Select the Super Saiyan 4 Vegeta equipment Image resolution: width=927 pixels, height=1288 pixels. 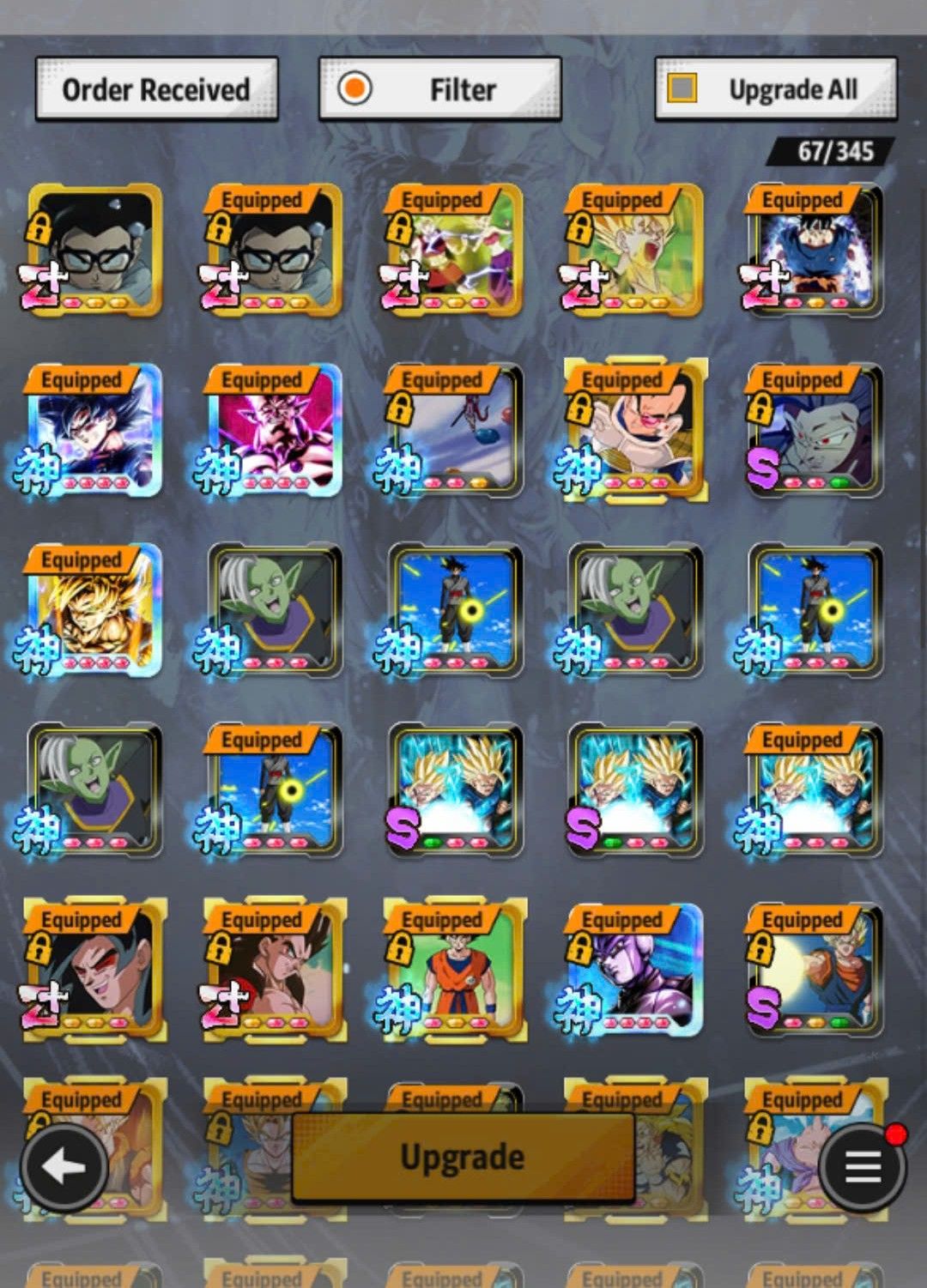pyautogui.click(x=275, y=970)
